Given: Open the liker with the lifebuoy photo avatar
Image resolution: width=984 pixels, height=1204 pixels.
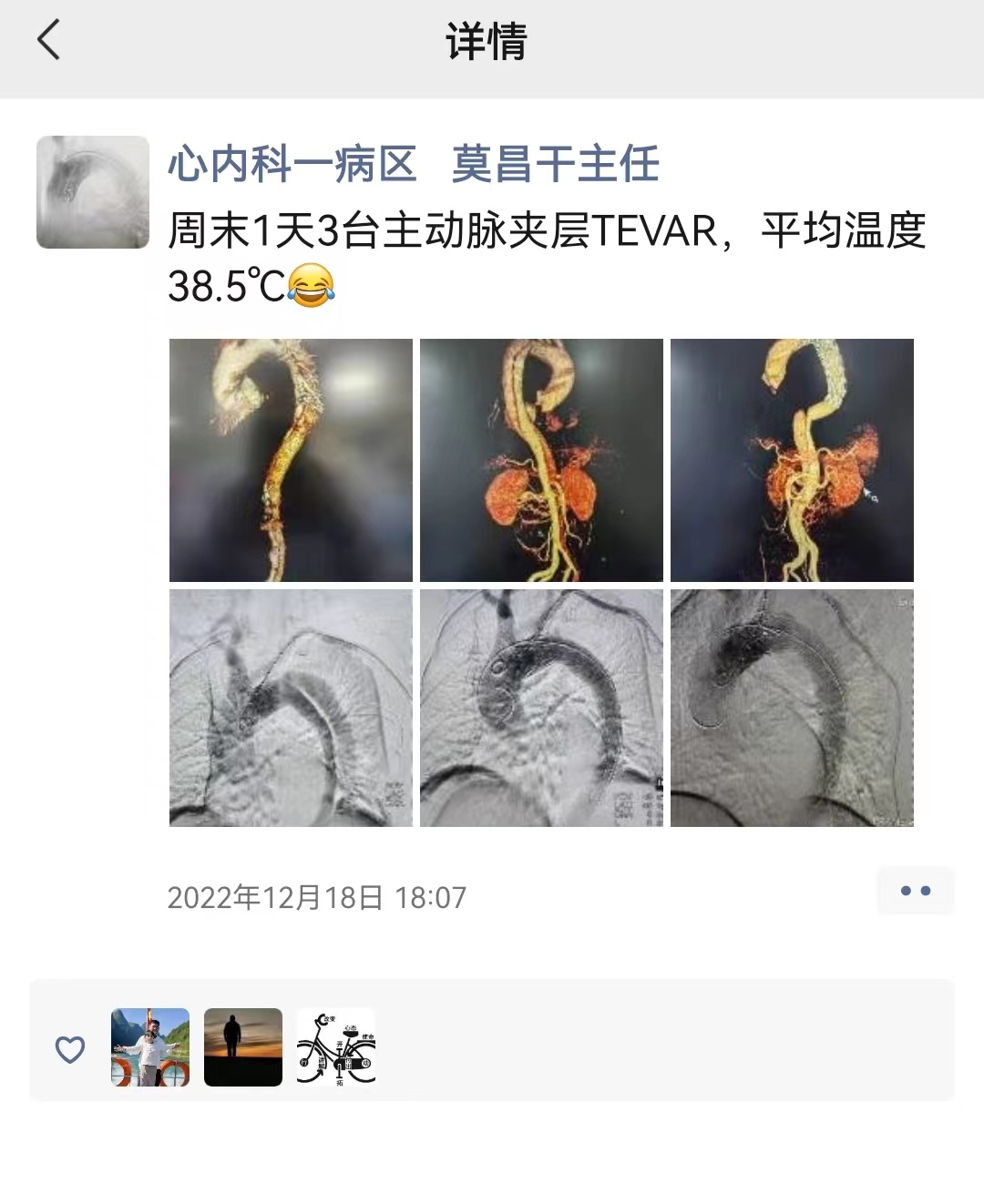Looking at the screenshot, I should [x=150, y=1047].
